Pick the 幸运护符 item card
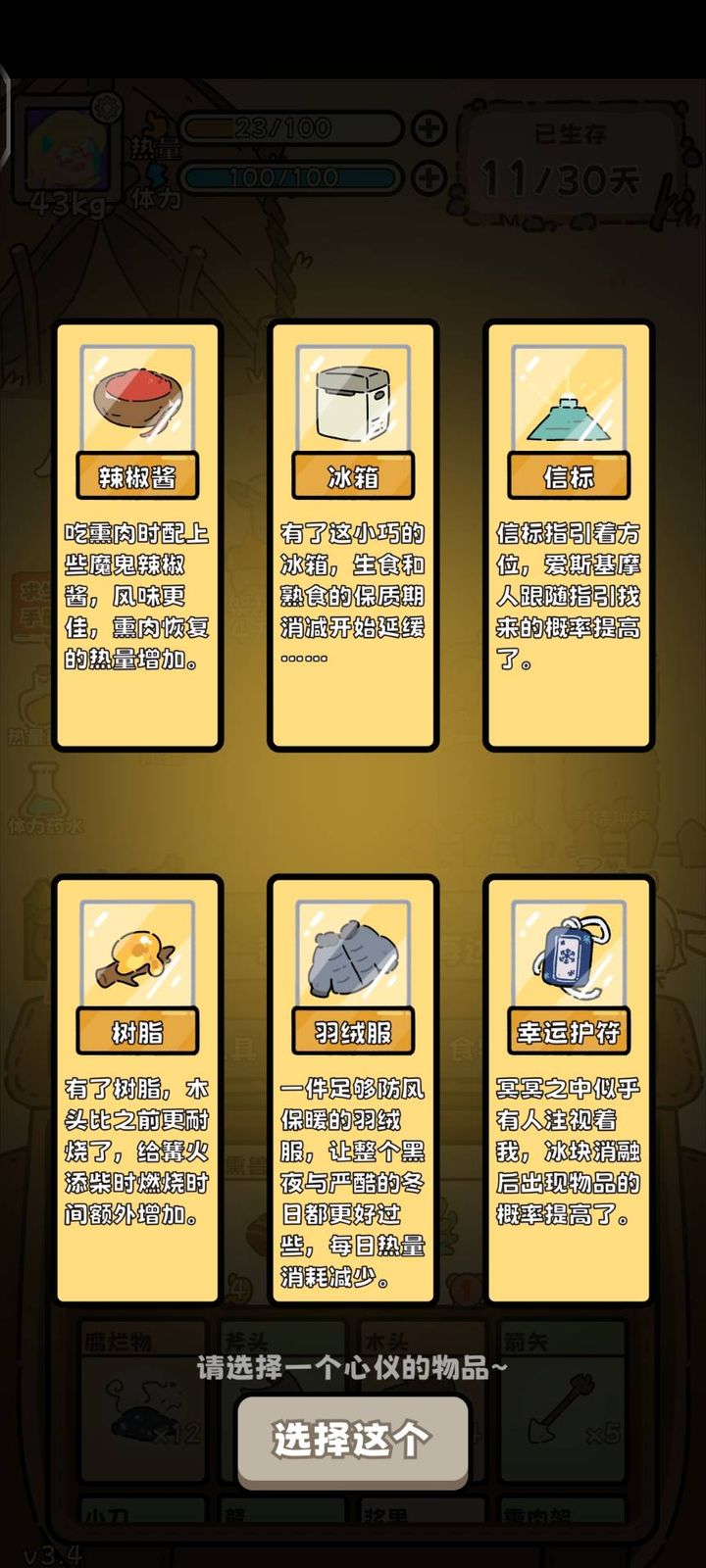This screenshot has height=1568, width=706. (x=569, y=1090)
